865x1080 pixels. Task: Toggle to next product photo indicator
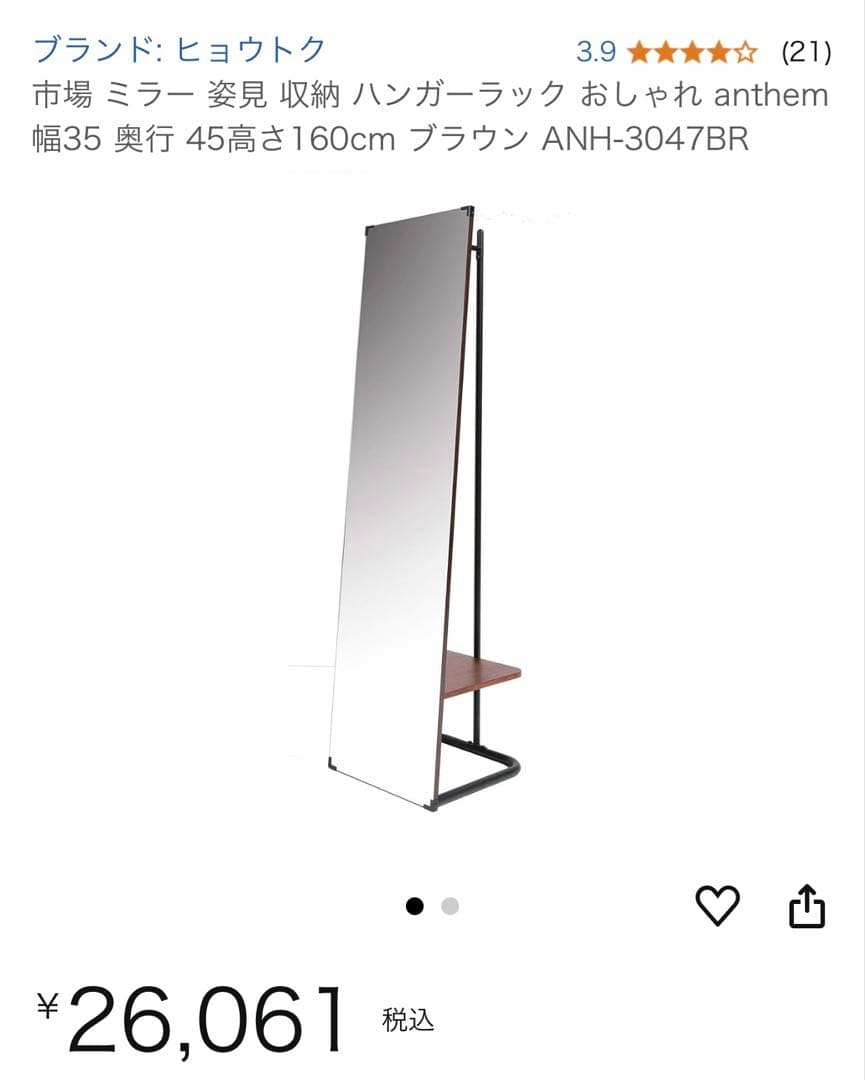pos(450,906)
